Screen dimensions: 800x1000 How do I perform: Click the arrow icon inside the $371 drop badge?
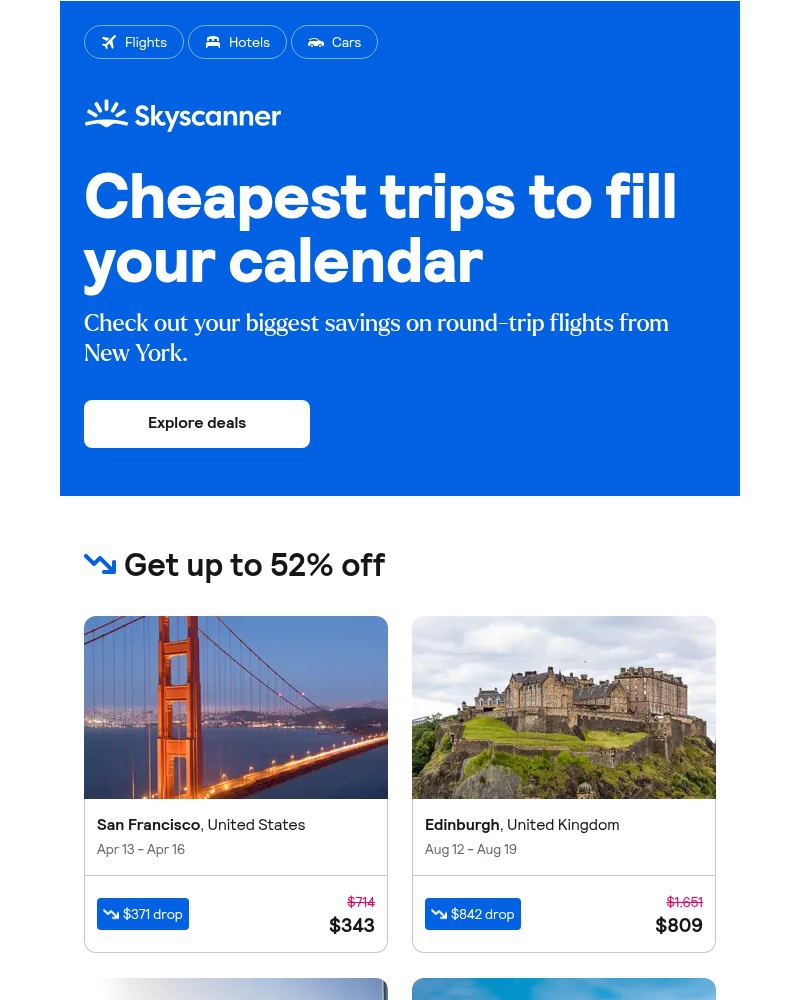pyautogui.click(x=111, y=913)
